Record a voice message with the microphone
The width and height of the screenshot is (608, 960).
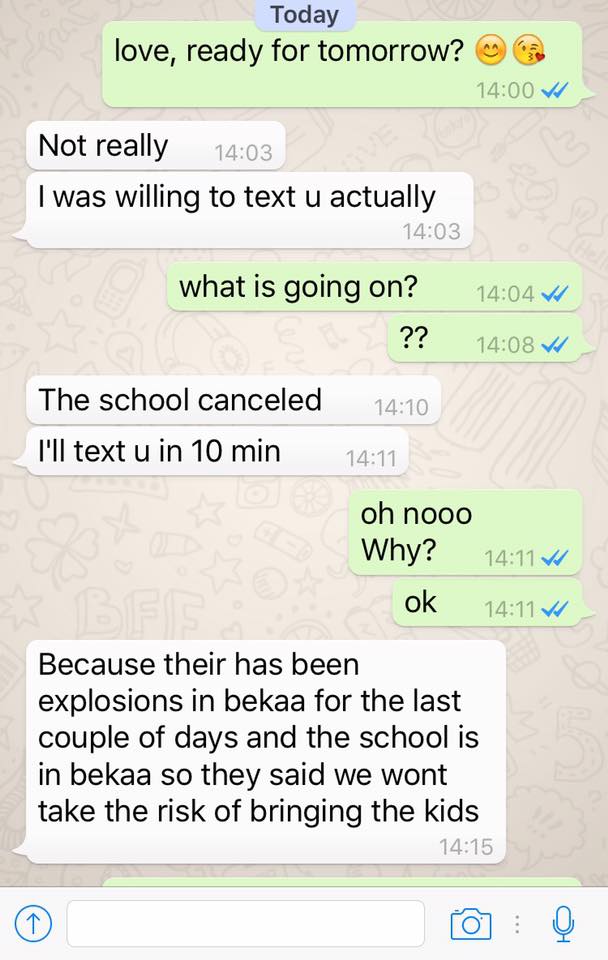pyautogui.click(x=563, y=924)
